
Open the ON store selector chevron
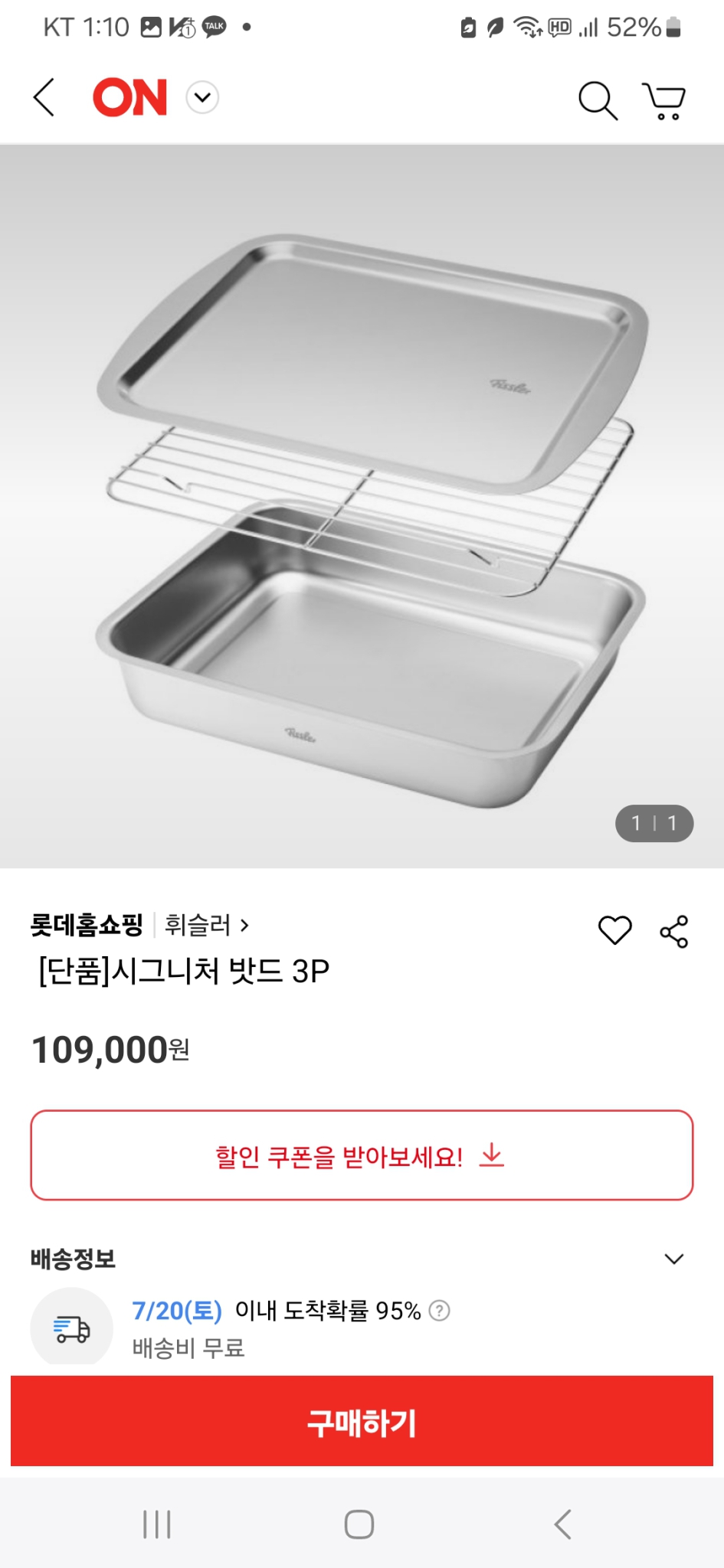[201, 98]
